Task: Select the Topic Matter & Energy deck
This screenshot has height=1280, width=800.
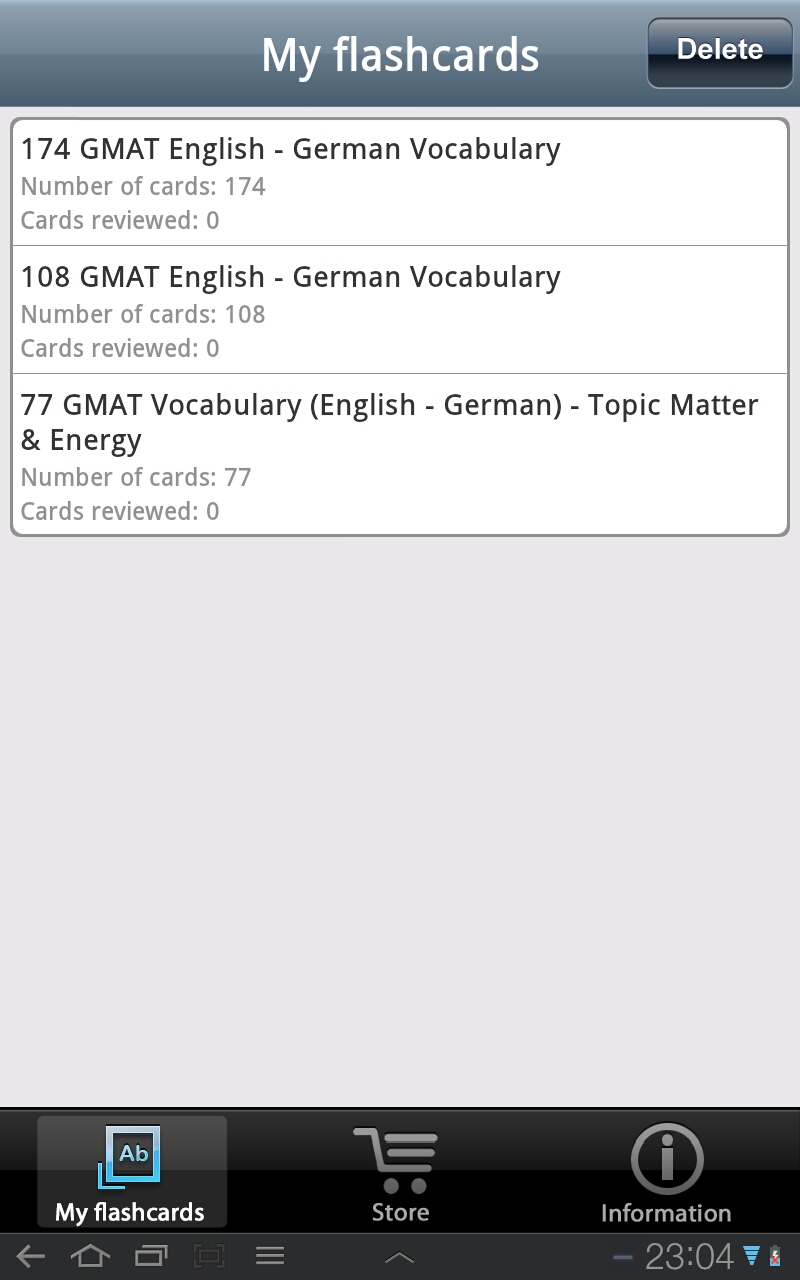Action: pos(399,455)
